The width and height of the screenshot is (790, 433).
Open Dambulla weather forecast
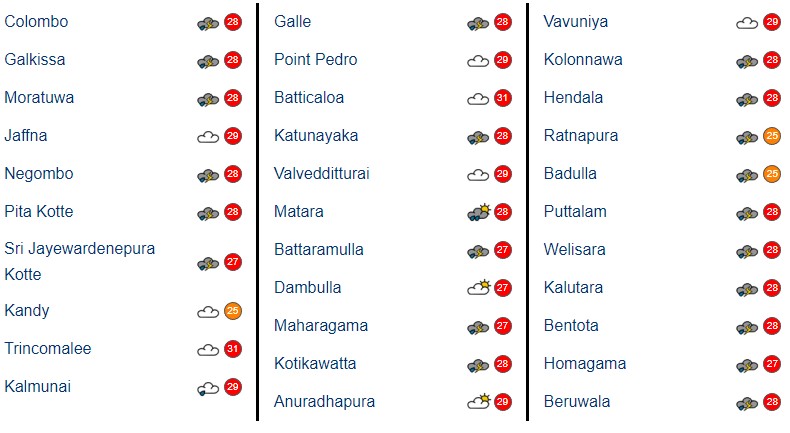click(308, 288)
